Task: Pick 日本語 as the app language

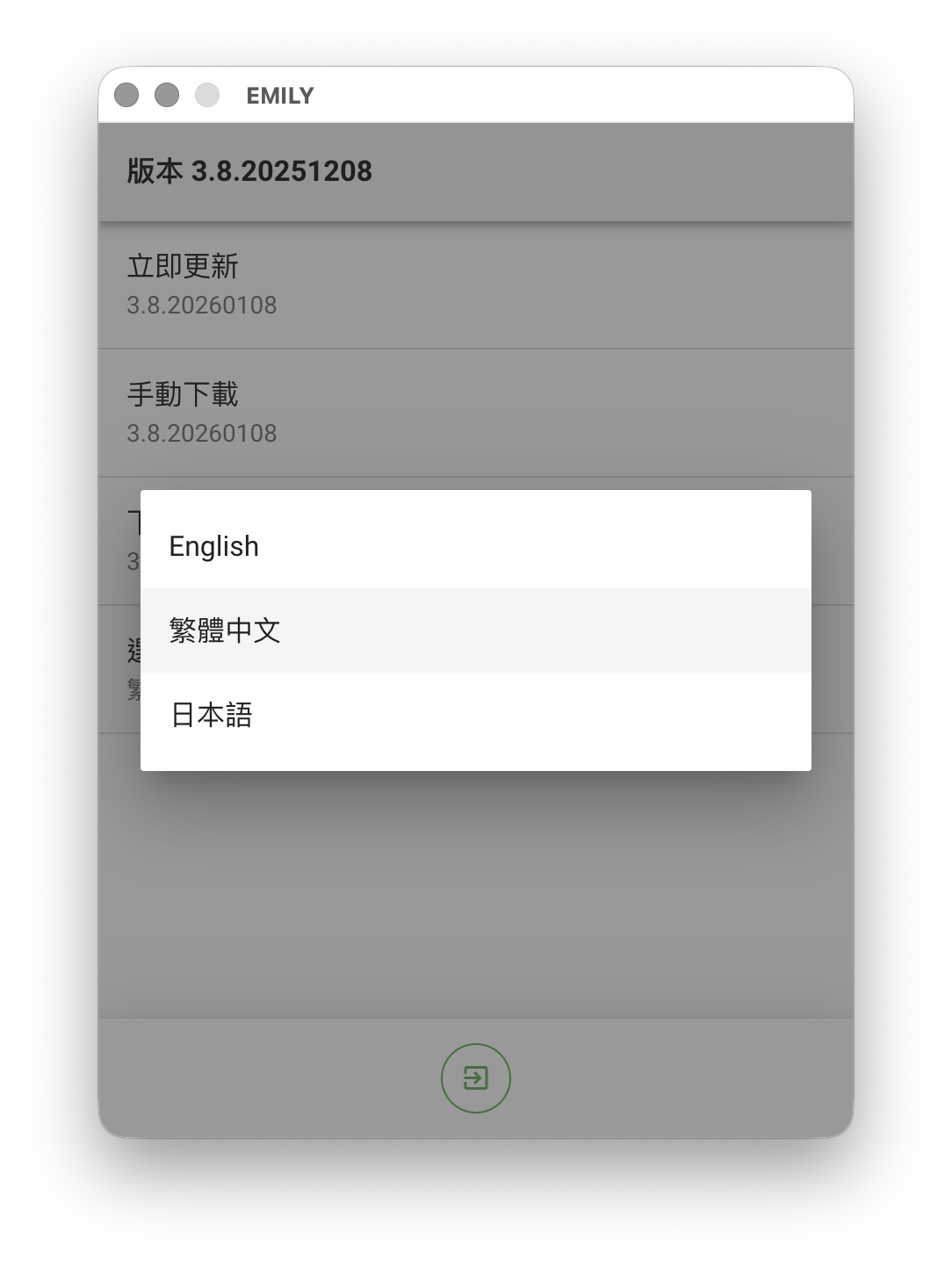Action: tap(212, 715)
